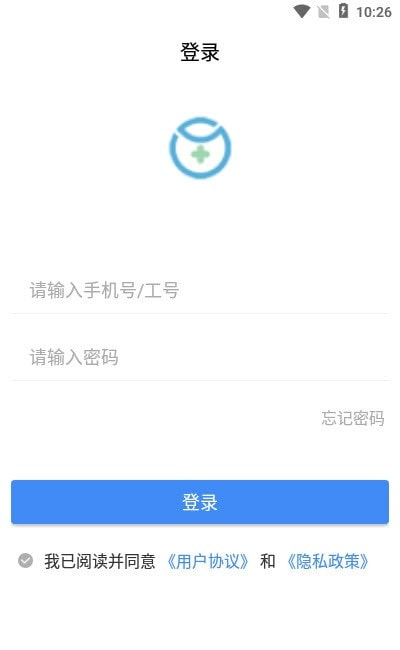The height and width of the screenshot is (650, 400).
Task: Focus the password input field
Action: click(200, 357)
